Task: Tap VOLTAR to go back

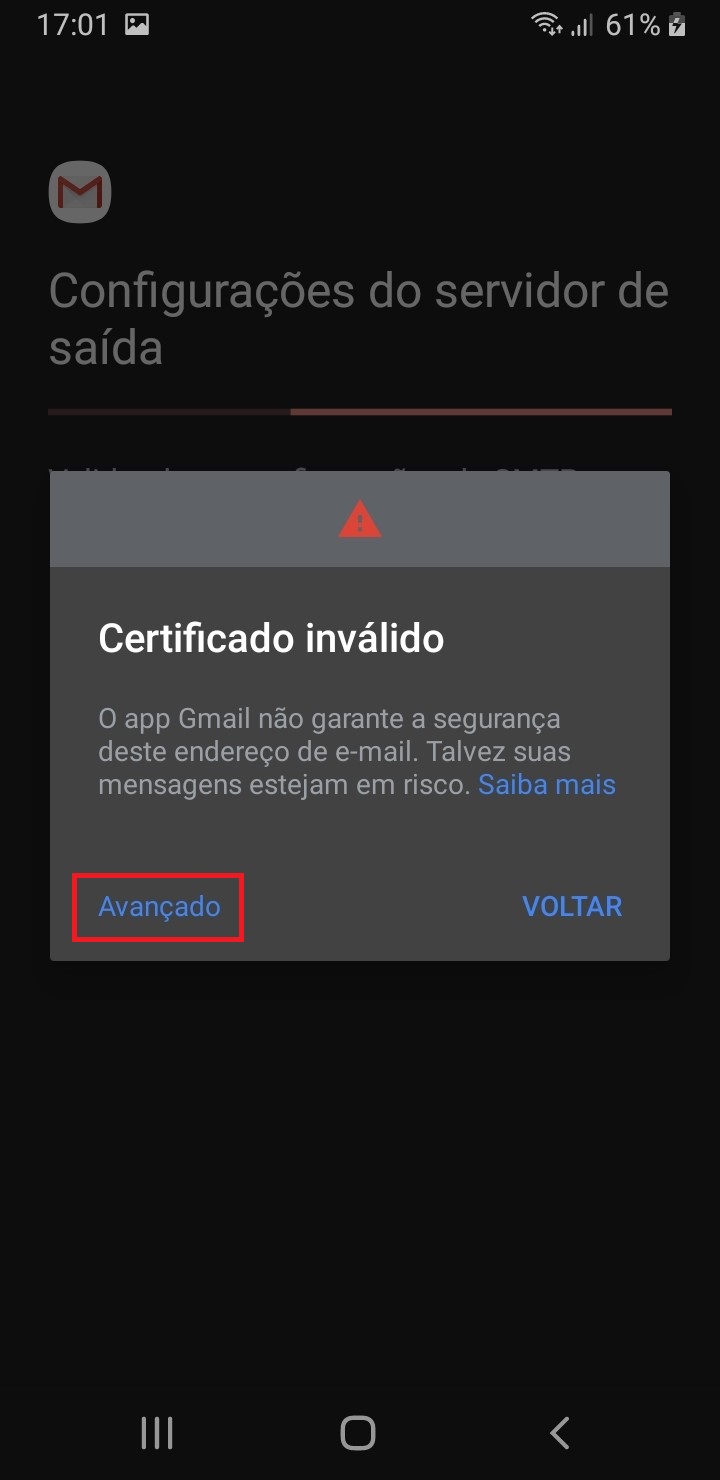Action: coord(572,906)
